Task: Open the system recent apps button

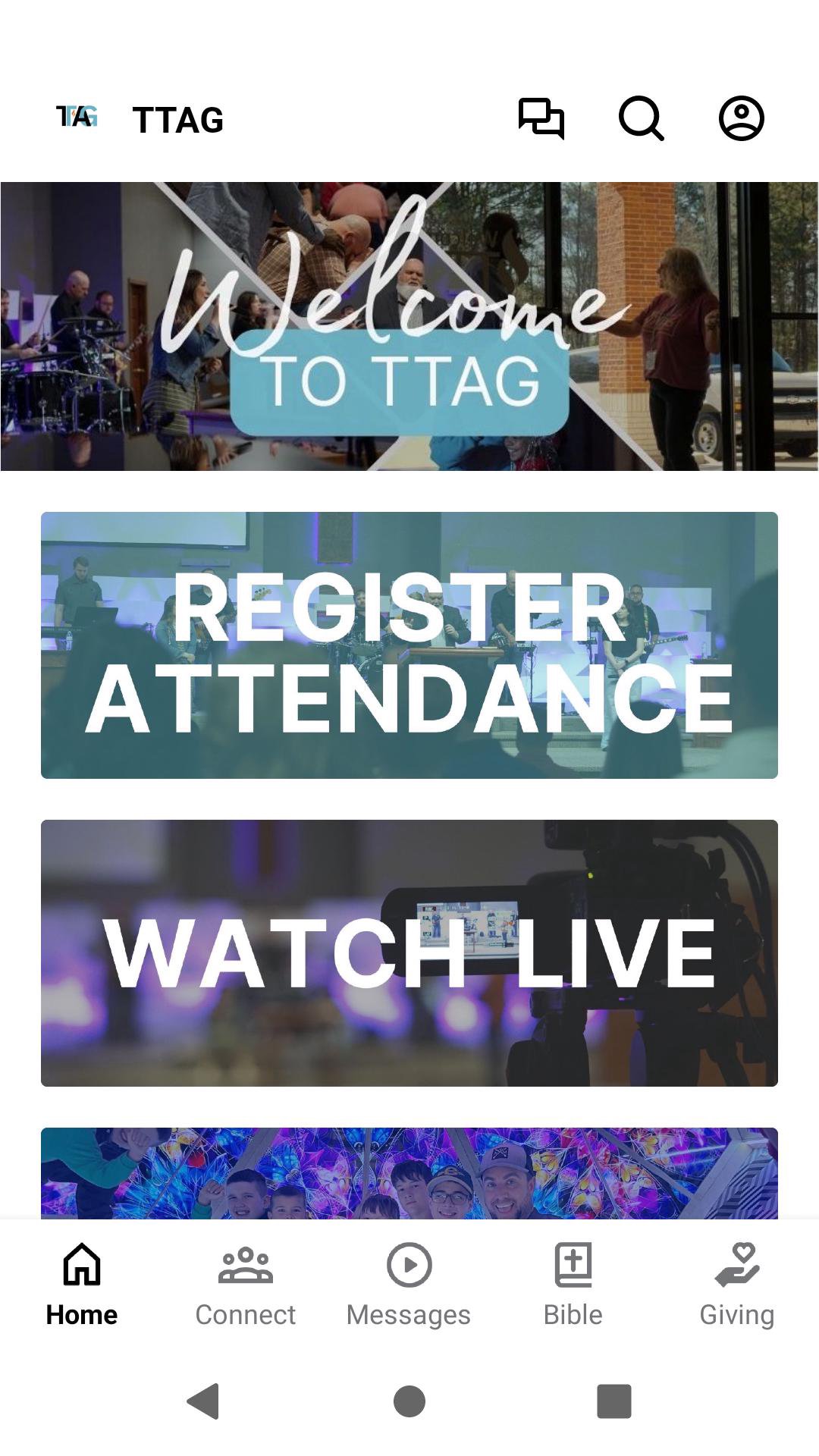Action: coord(613,1401)
